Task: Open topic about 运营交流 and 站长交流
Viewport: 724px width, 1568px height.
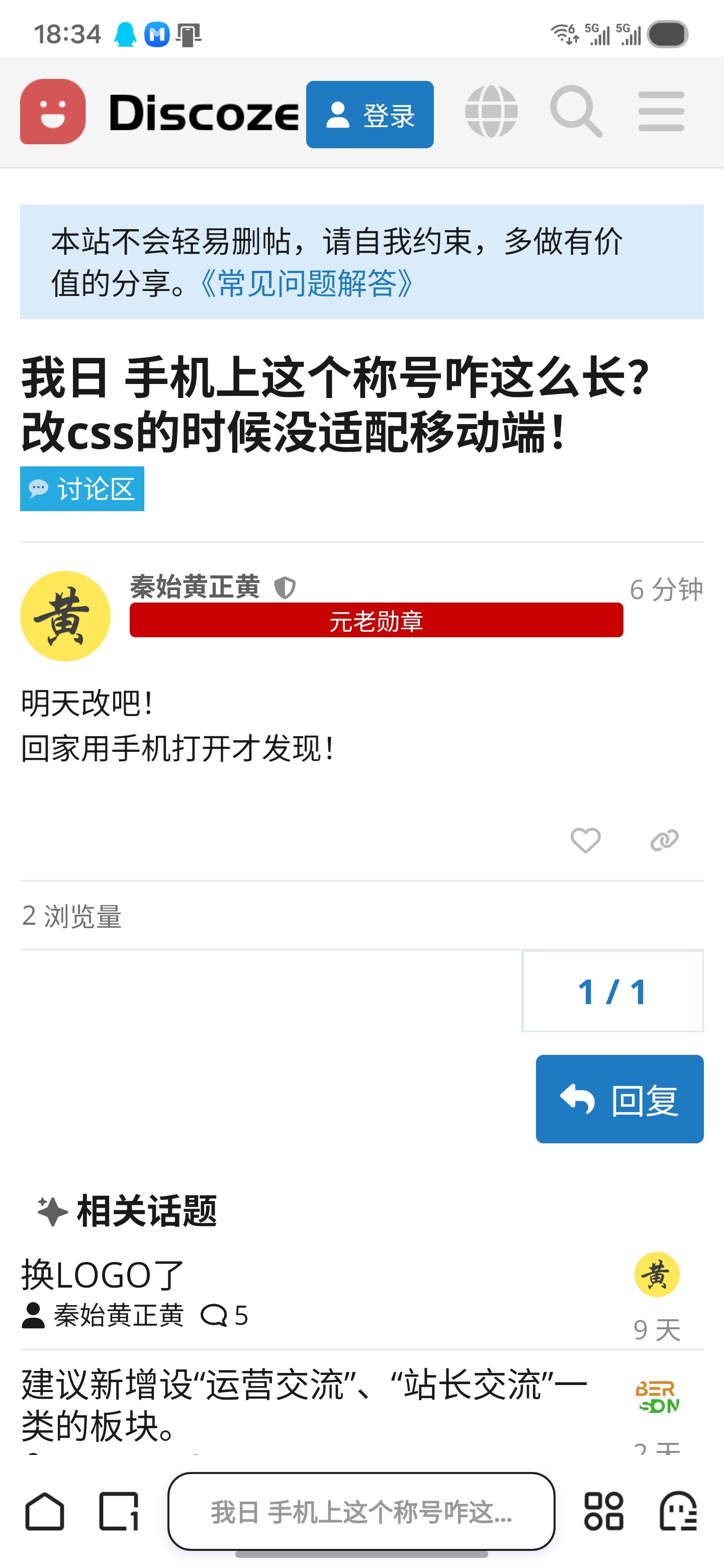Action: (305, 1404)
